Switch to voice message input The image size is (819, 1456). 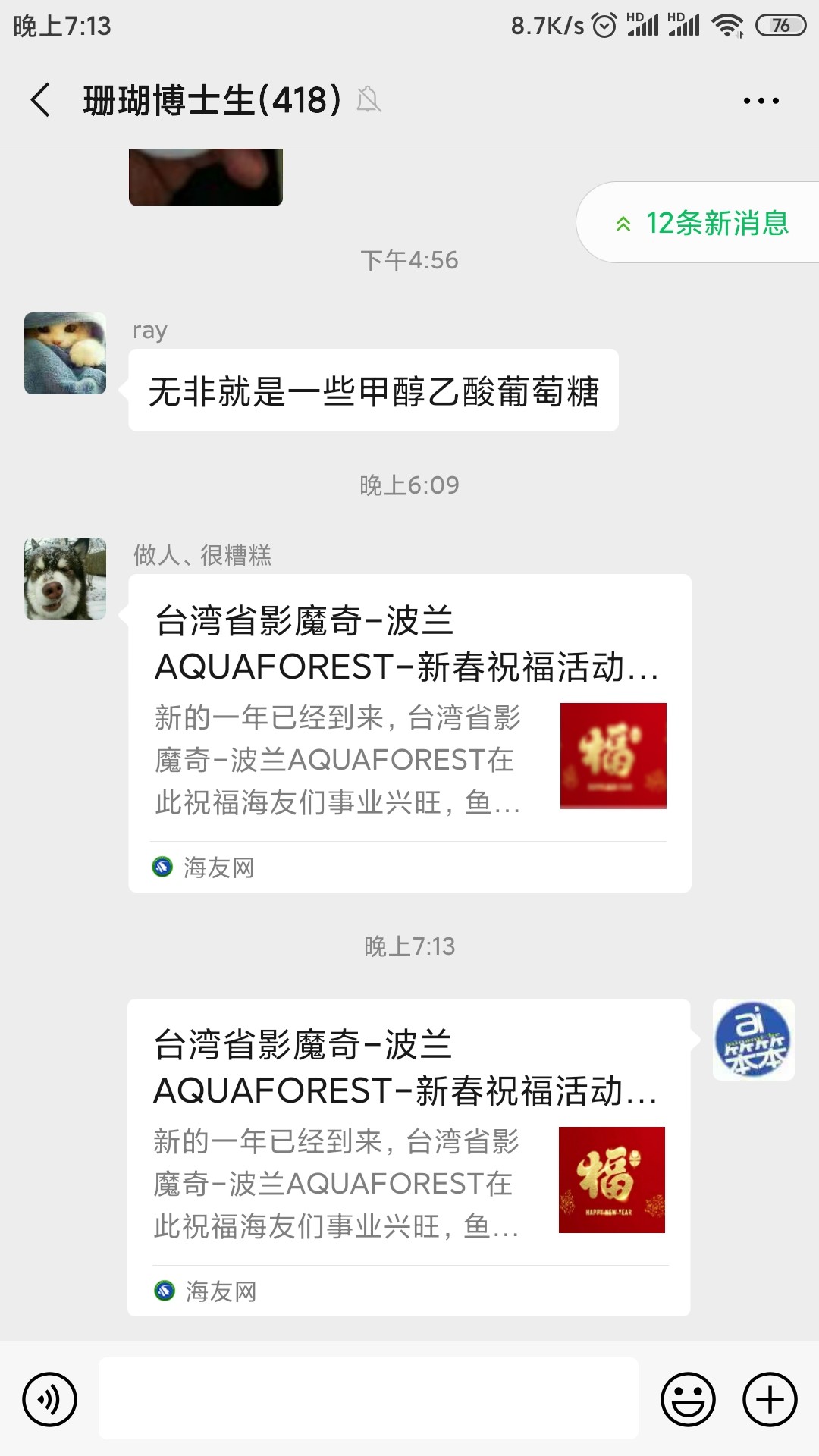50,1399
